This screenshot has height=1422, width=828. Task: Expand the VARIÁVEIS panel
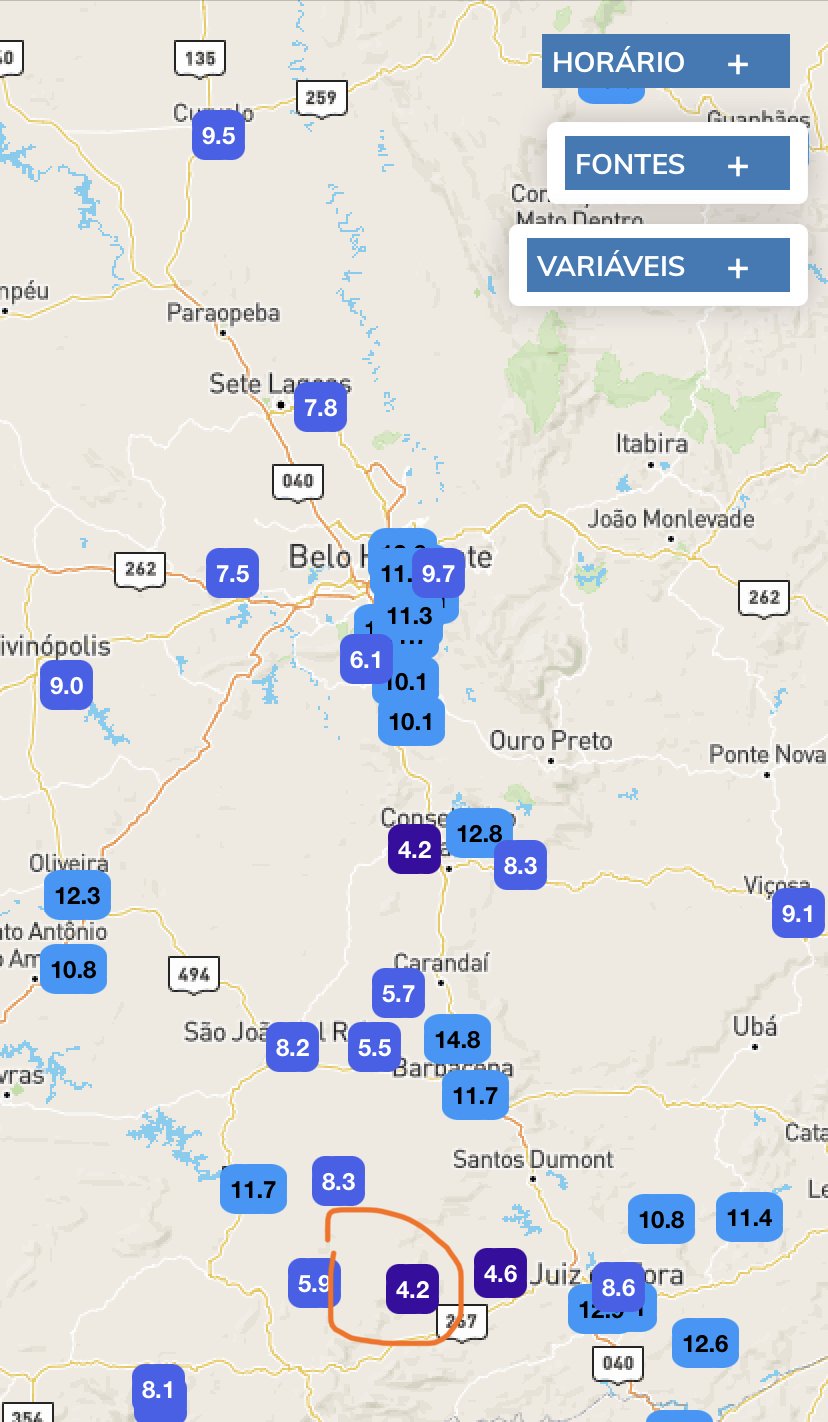pyautogui.click(x=658, y=266)
